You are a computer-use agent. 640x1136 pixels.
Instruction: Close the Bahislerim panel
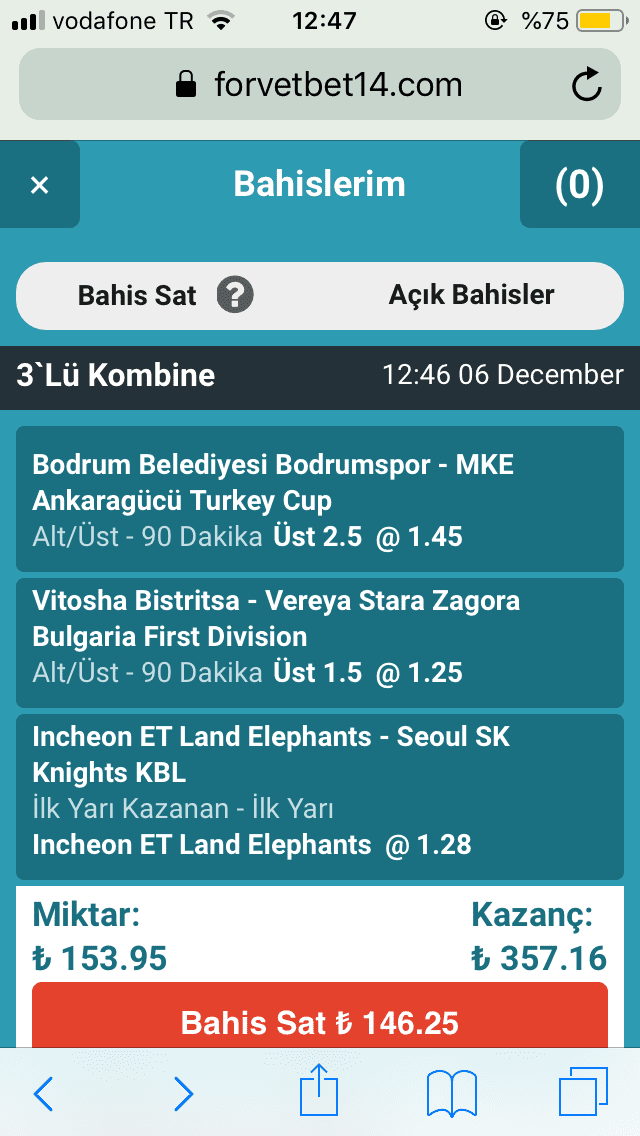[40, 185]
